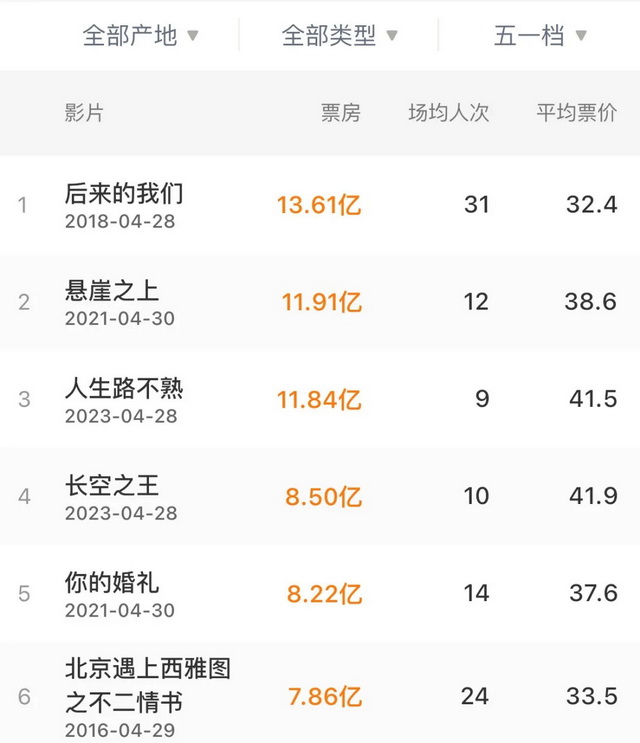Tap the 你的婚礼 row
The width and height of the screenshot is (640, 743).
point(112,582)
